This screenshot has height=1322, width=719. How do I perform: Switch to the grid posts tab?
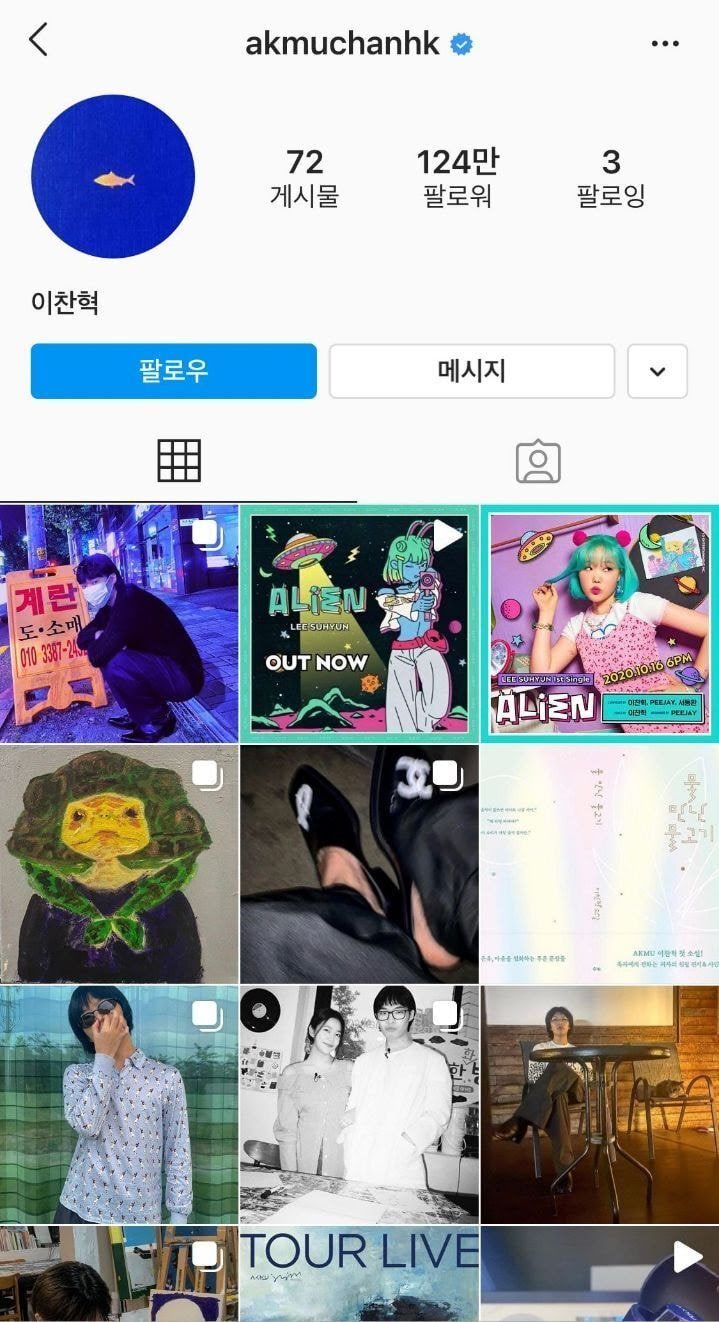[179, 461]
